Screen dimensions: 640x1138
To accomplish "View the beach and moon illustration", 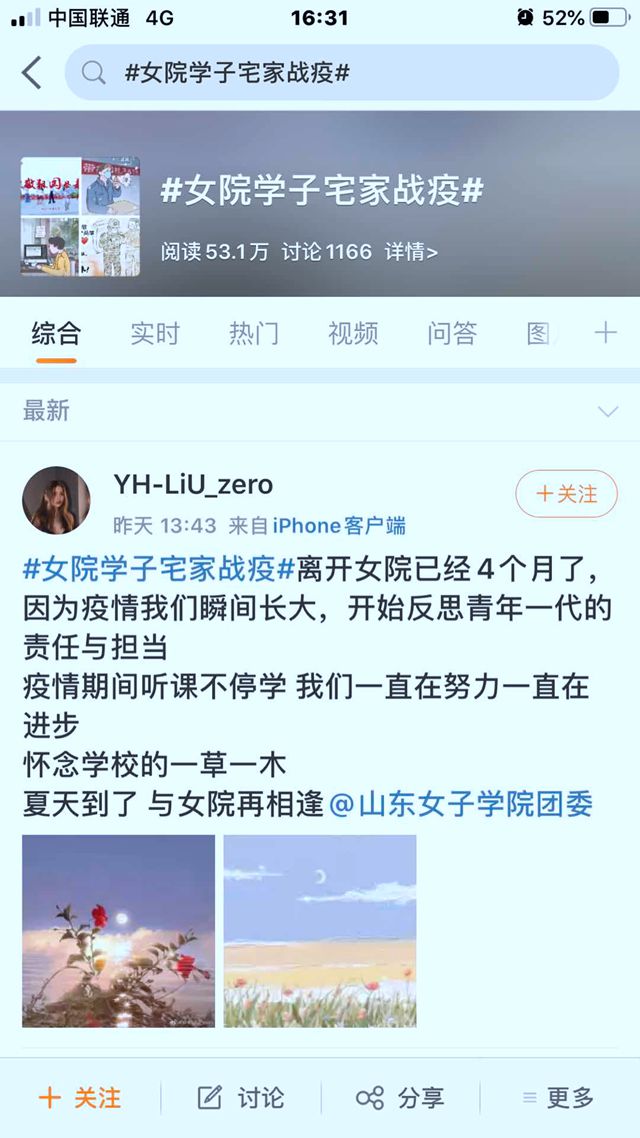I will pyautogui.click(x=320, y=931).
